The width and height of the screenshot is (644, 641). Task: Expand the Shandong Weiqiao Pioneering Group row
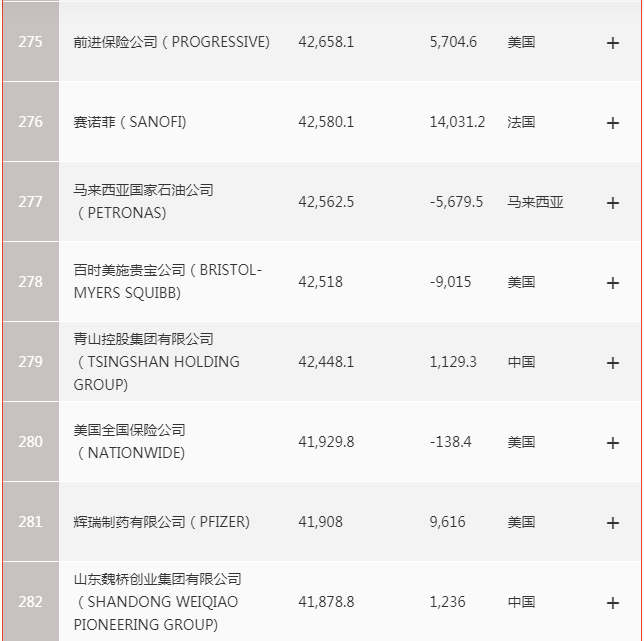point(613,603)
